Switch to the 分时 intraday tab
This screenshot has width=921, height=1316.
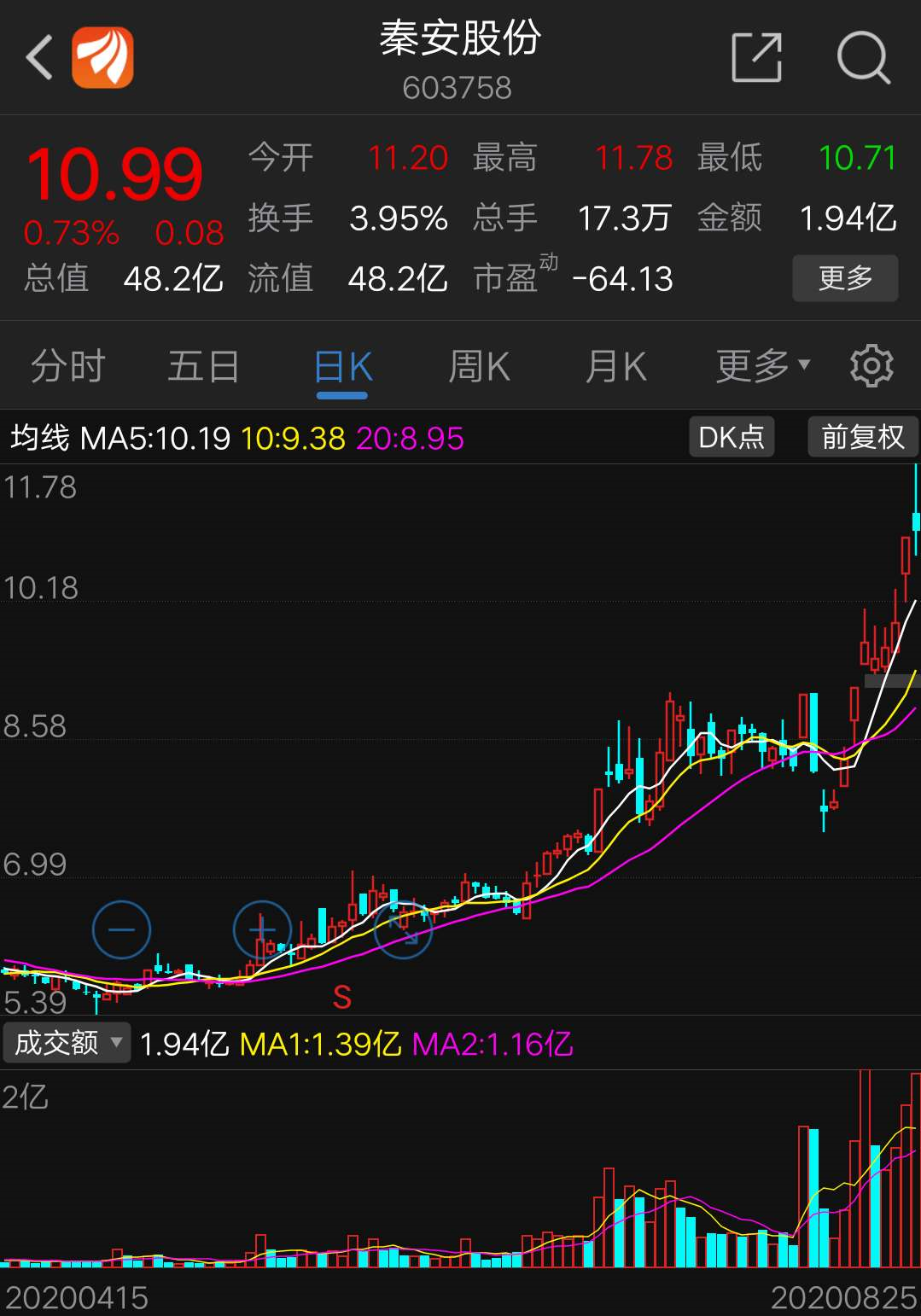pos(68,365)
